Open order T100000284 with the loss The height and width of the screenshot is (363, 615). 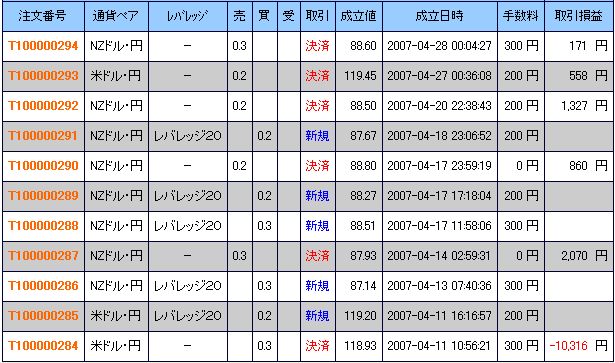pos(43,346)
